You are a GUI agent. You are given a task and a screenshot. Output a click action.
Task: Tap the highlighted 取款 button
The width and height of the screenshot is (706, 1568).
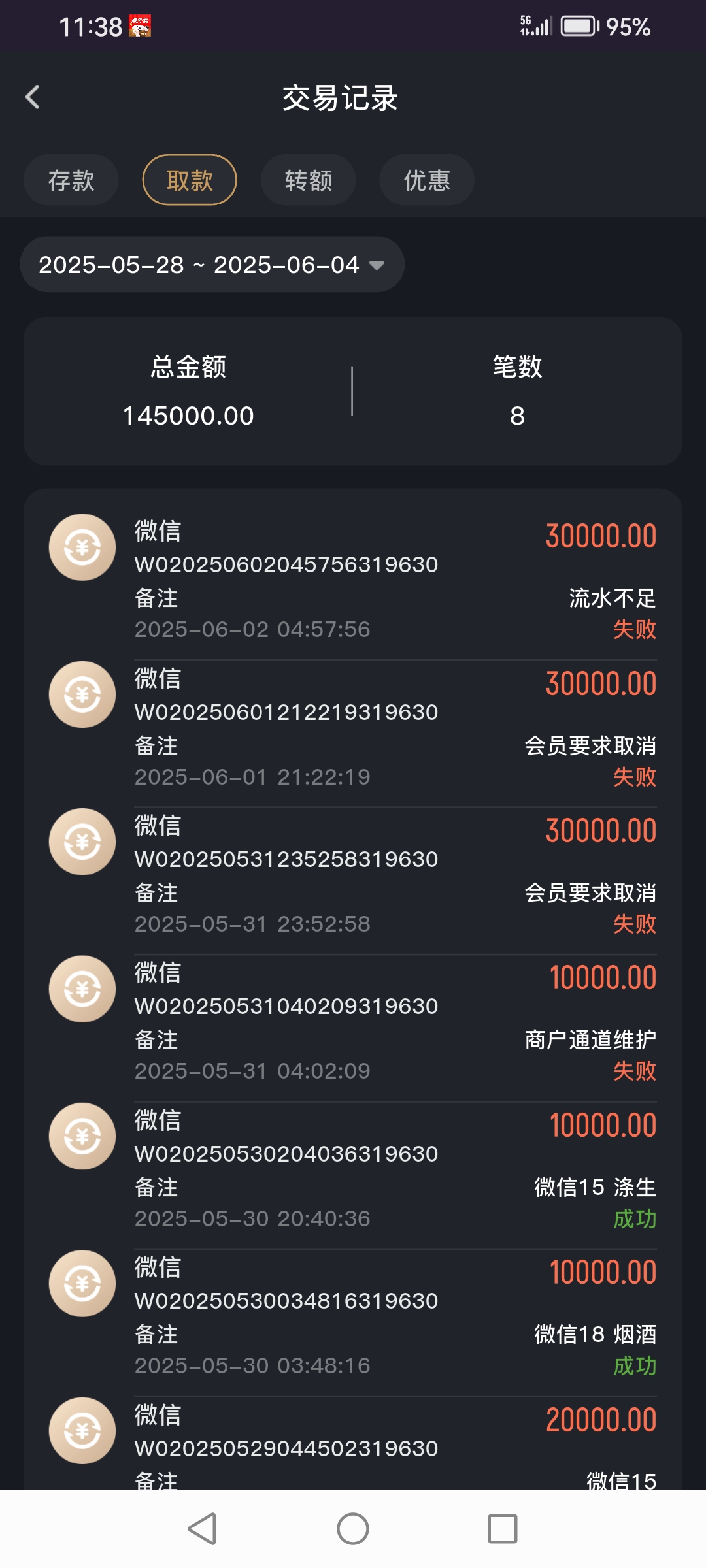pyautogui.click(x=189, y=180)
